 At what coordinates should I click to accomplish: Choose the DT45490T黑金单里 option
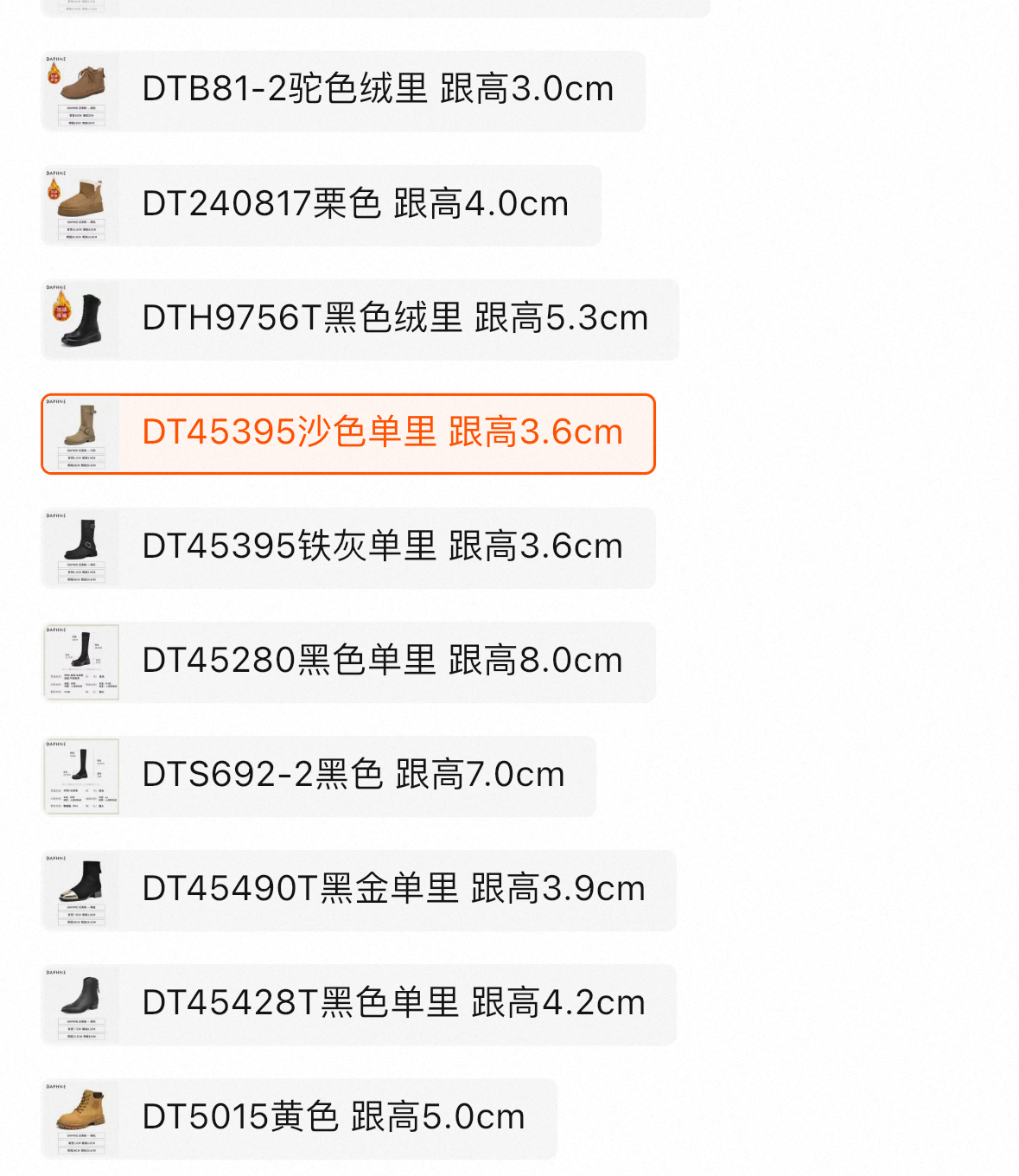coord(393,889)
